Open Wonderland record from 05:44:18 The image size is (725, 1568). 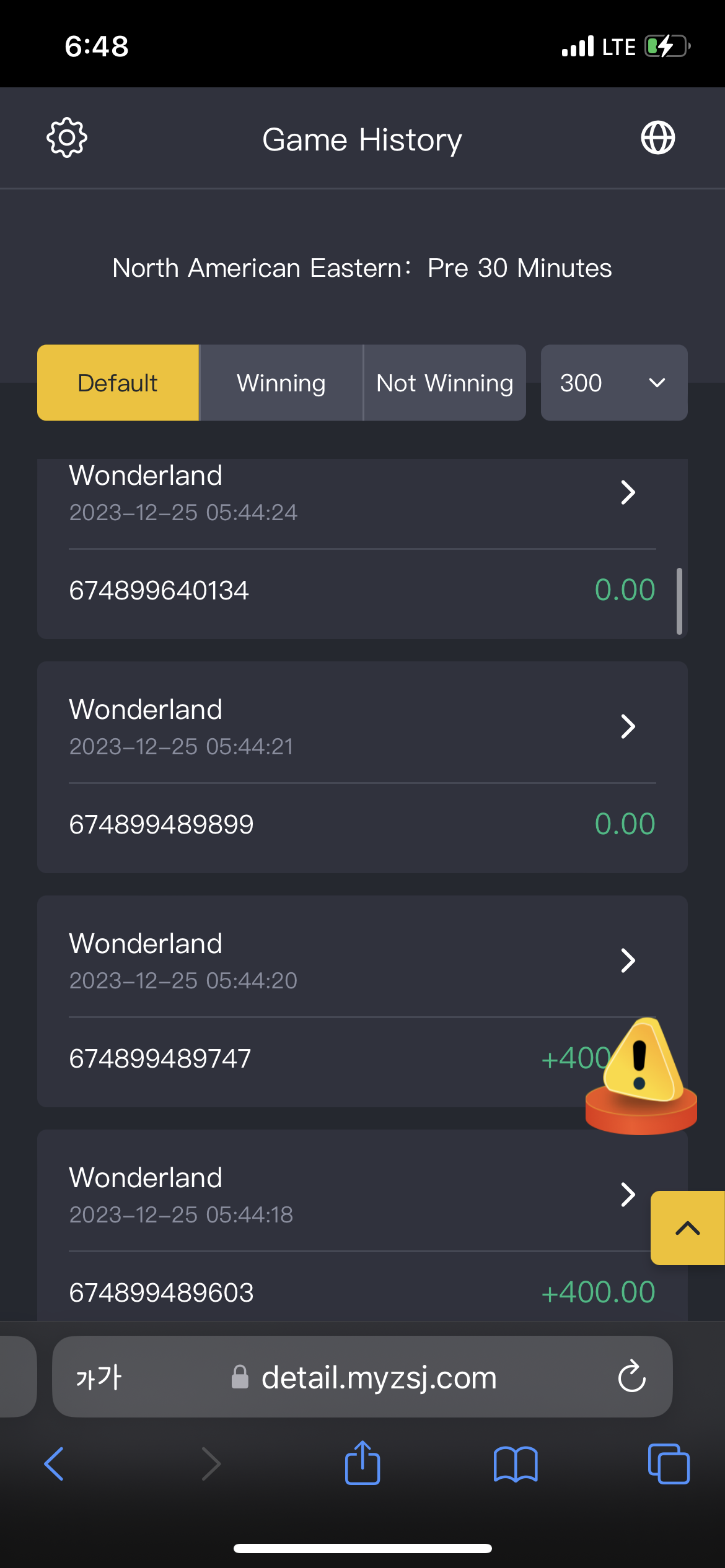tap(362, 1194)
